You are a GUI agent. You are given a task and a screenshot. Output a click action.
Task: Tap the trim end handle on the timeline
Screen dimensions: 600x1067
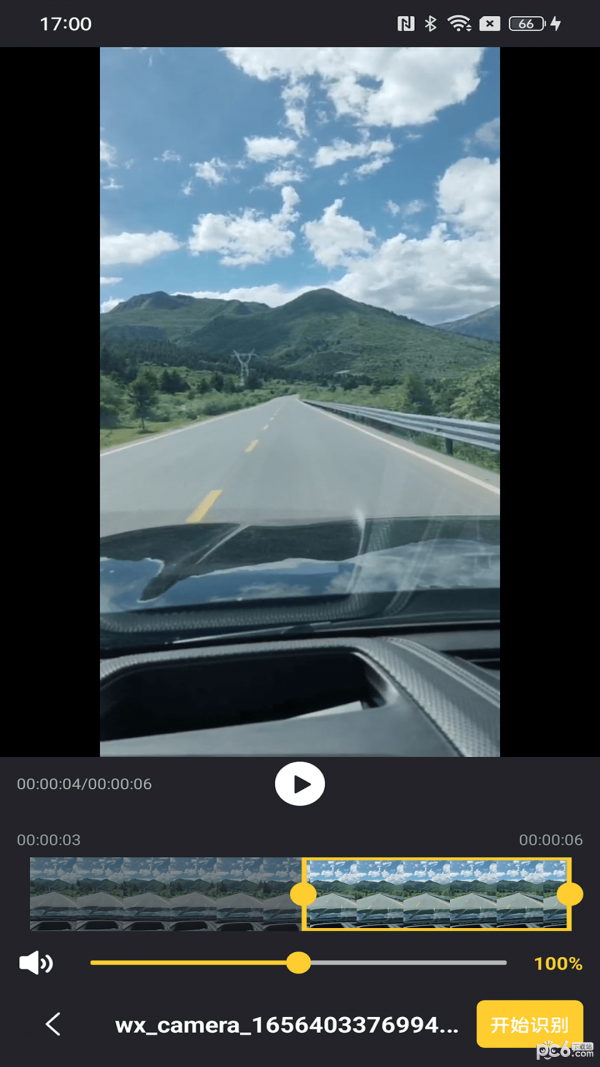(x=570, y=894)
